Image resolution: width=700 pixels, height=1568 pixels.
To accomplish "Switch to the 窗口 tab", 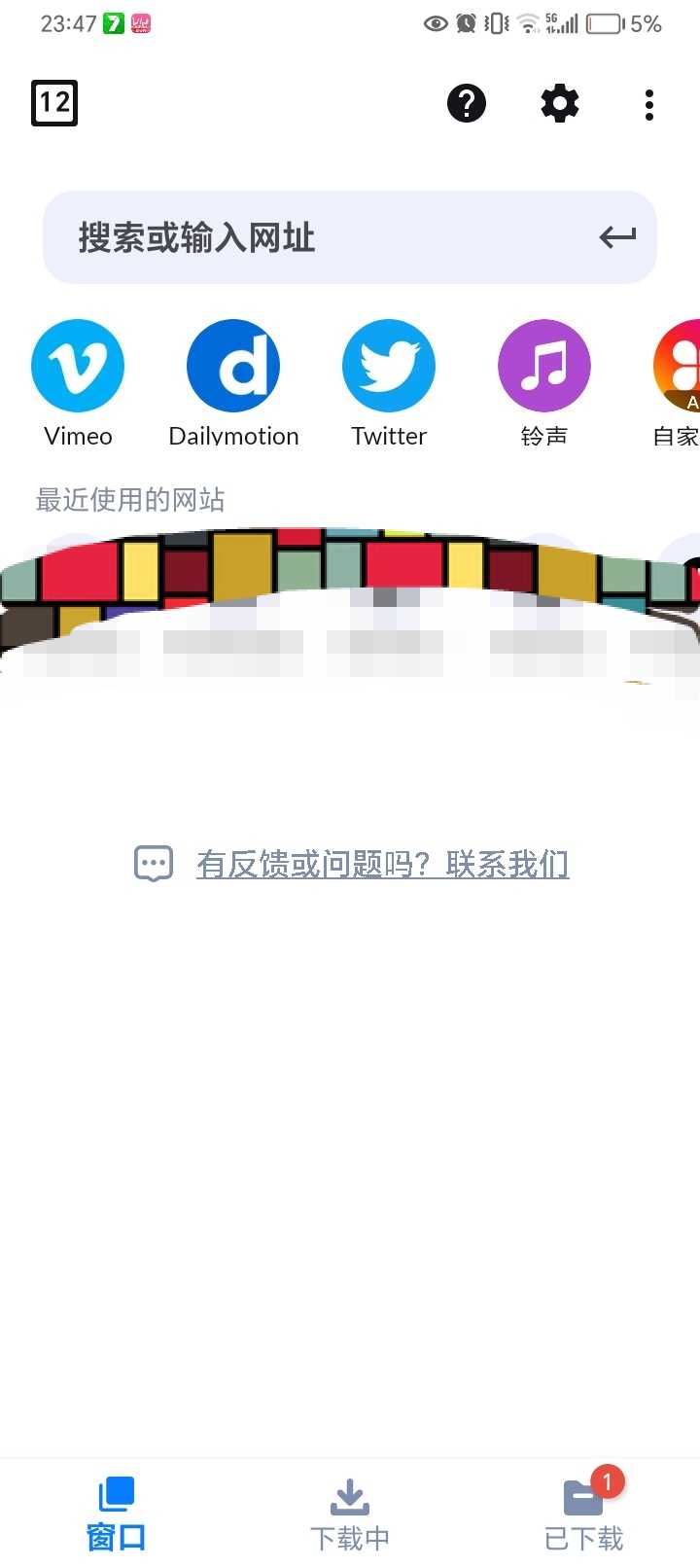I will point(117,1514).
